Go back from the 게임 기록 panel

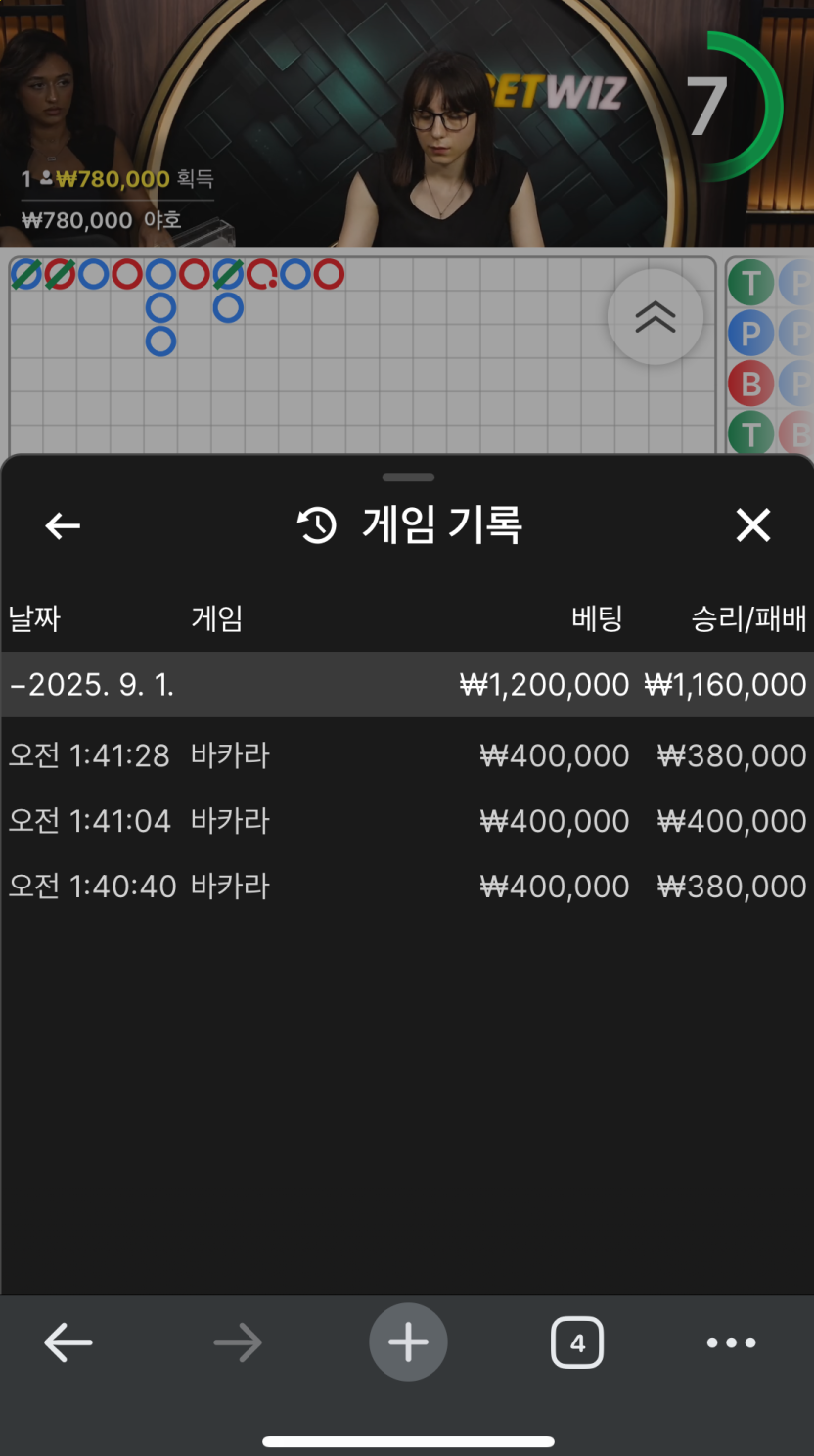coord(63,526)
